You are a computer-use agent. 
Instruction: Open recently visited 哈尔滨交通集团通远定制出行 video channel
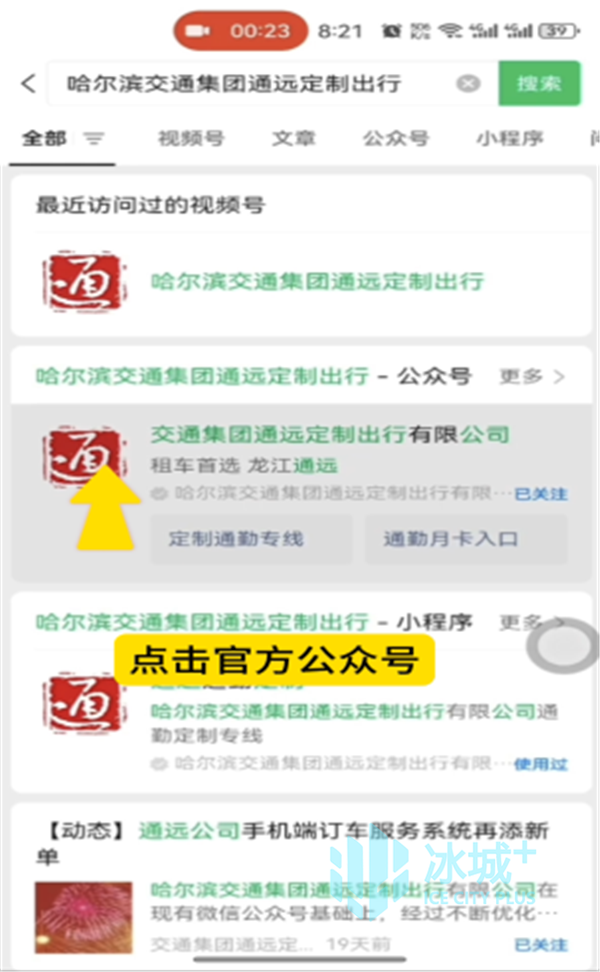317,282
